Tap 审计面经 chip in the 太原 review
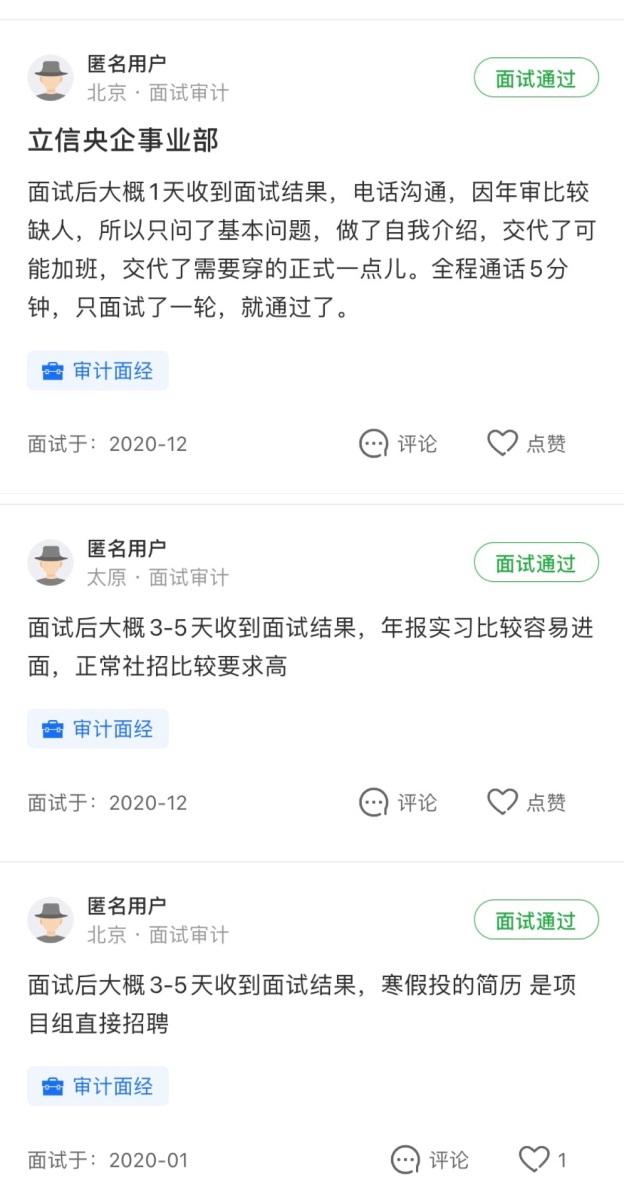Viewport: 624px width, 1196px height. pos(98,729)
